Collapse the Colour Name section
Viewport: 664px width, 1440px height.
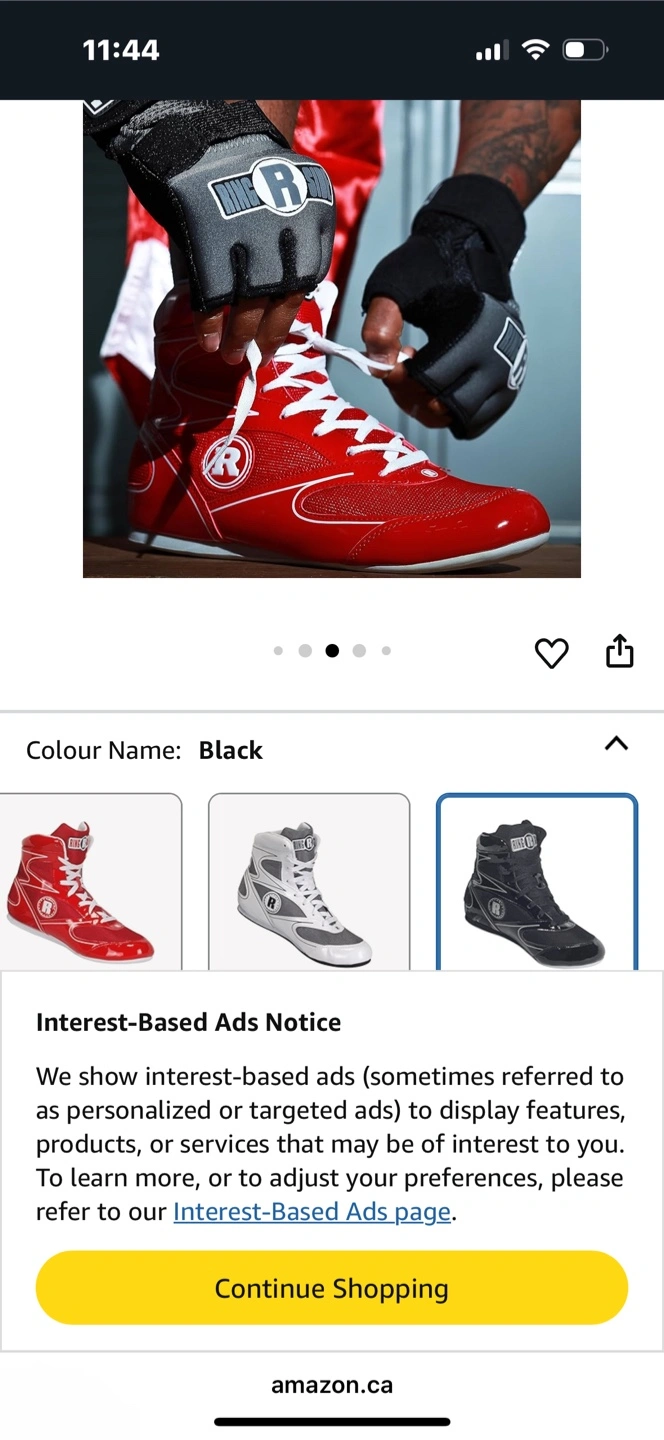pos(617,743)
